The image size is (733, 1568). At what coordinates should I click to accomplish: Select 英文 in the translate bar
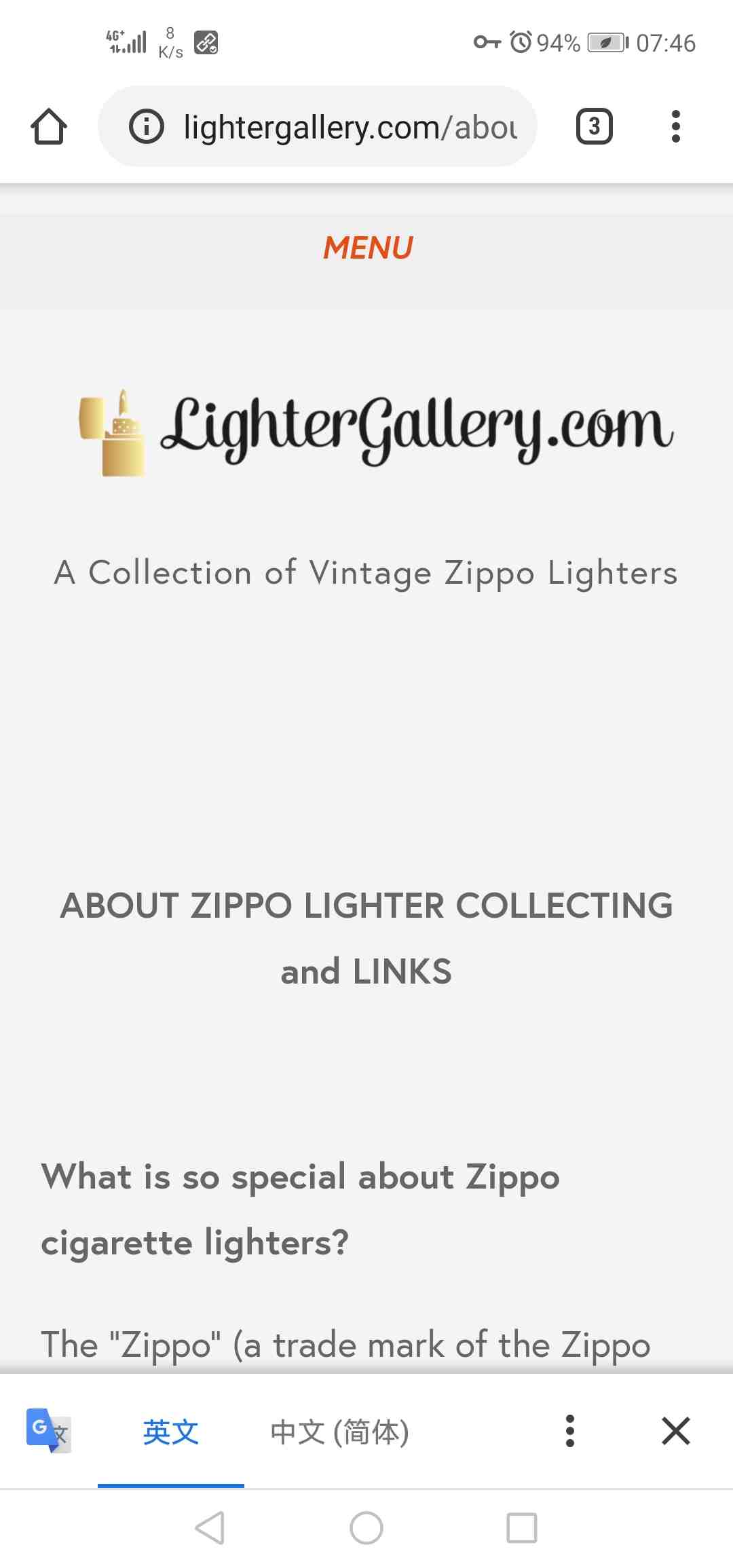[x=170, y=1432]
